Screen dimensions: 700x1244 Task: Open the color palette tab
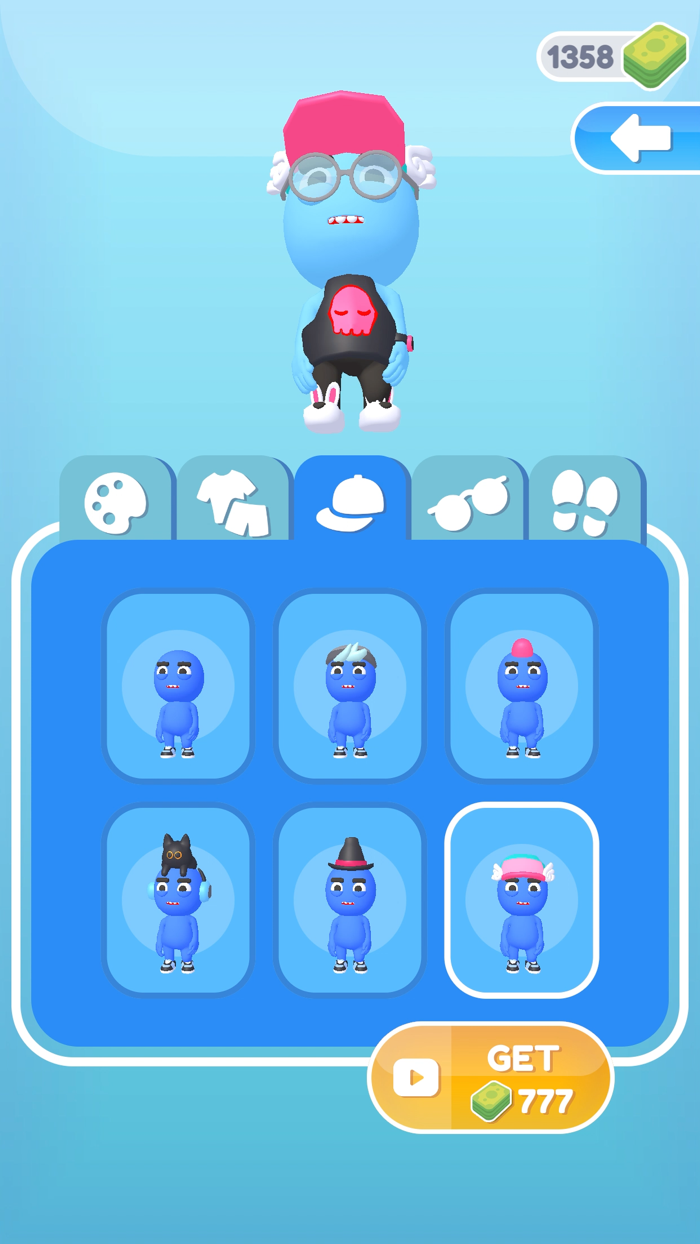116,498
